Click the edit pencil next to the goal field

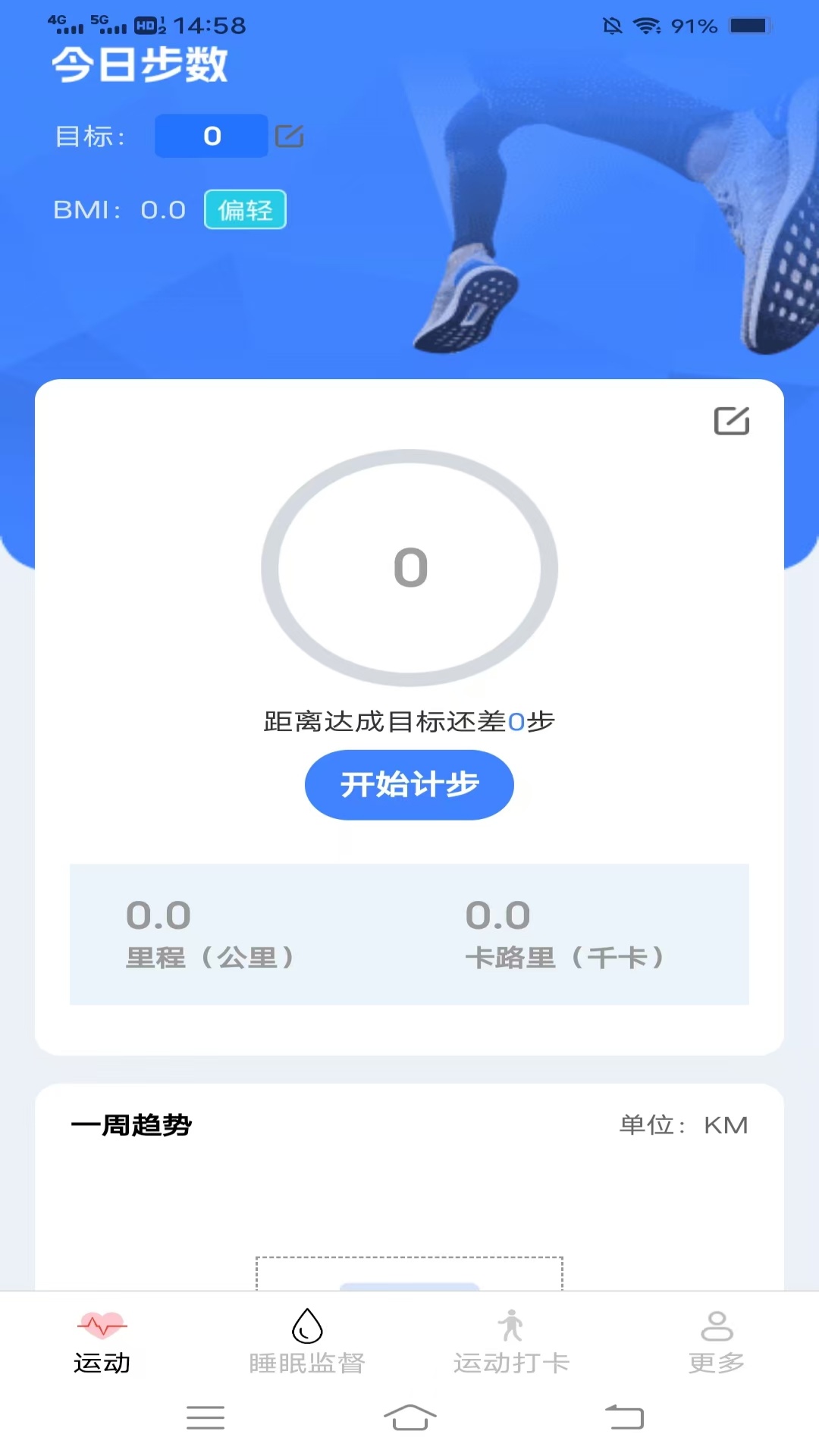coord(290,136)
